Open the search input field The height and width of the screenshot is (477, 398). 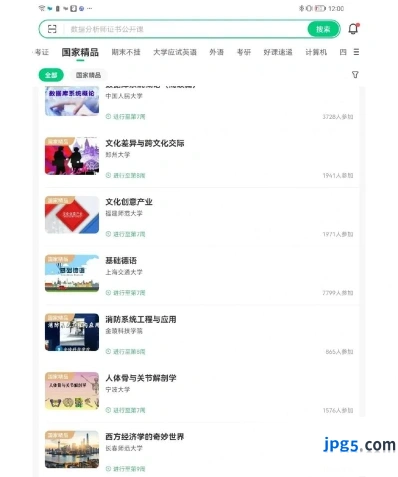pos(185,29)
